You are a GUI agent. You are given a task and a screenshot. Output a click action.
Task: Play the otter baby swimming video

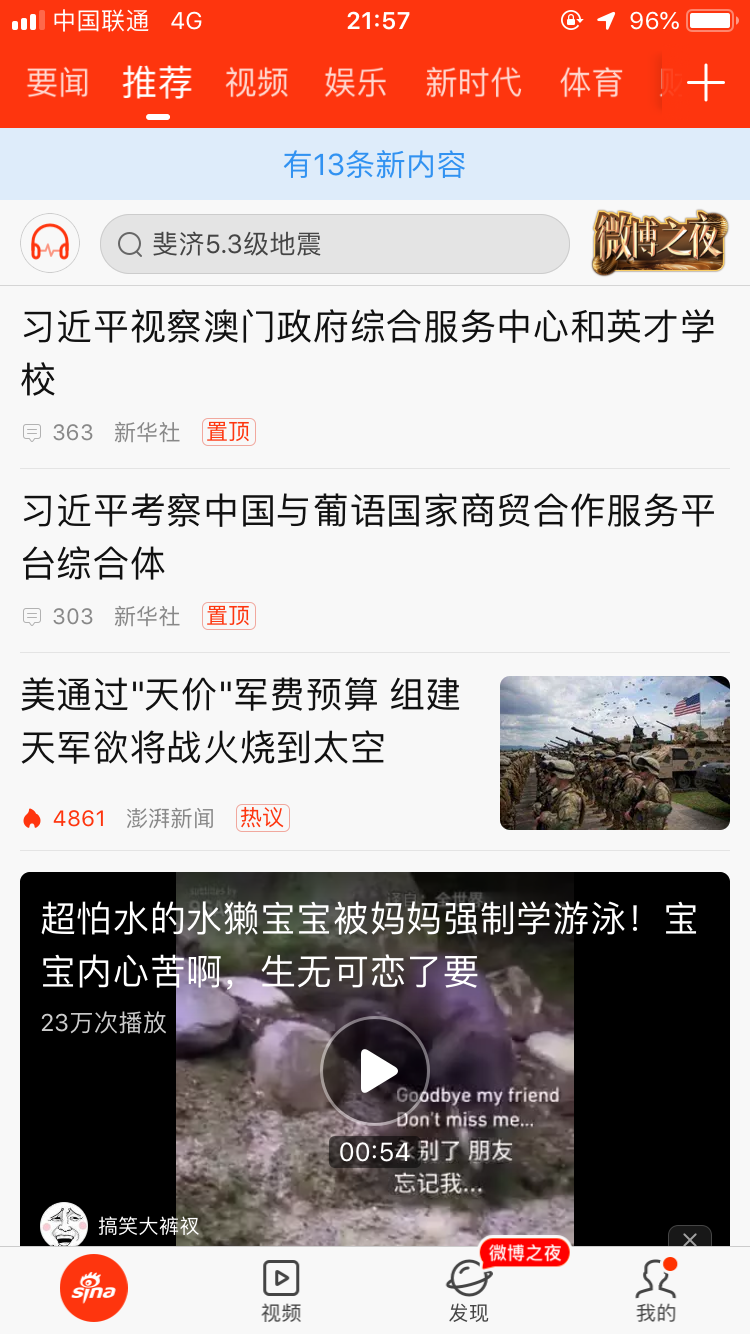click(375, 1071)
